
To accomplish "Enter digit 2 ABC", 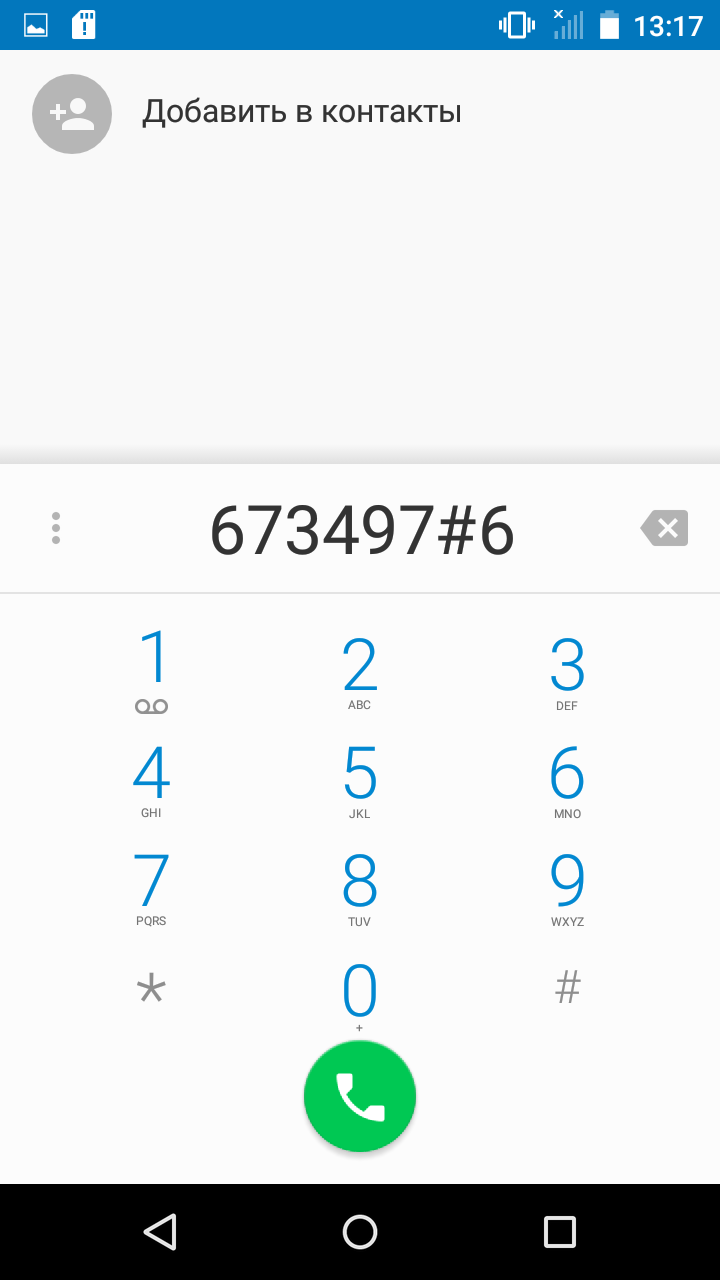I will point(360,672).
